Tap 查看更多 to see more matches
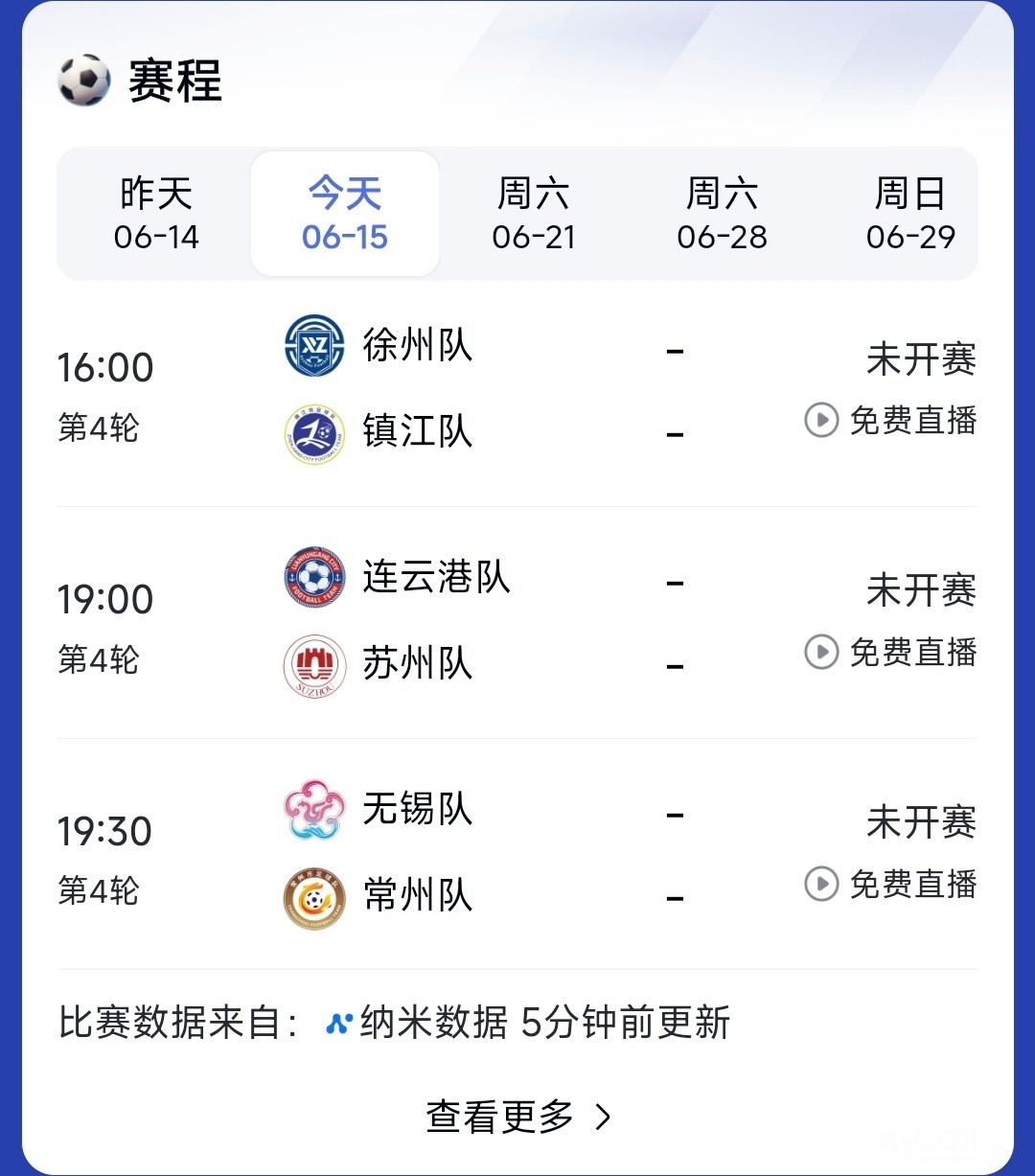 click(517, 1117)
